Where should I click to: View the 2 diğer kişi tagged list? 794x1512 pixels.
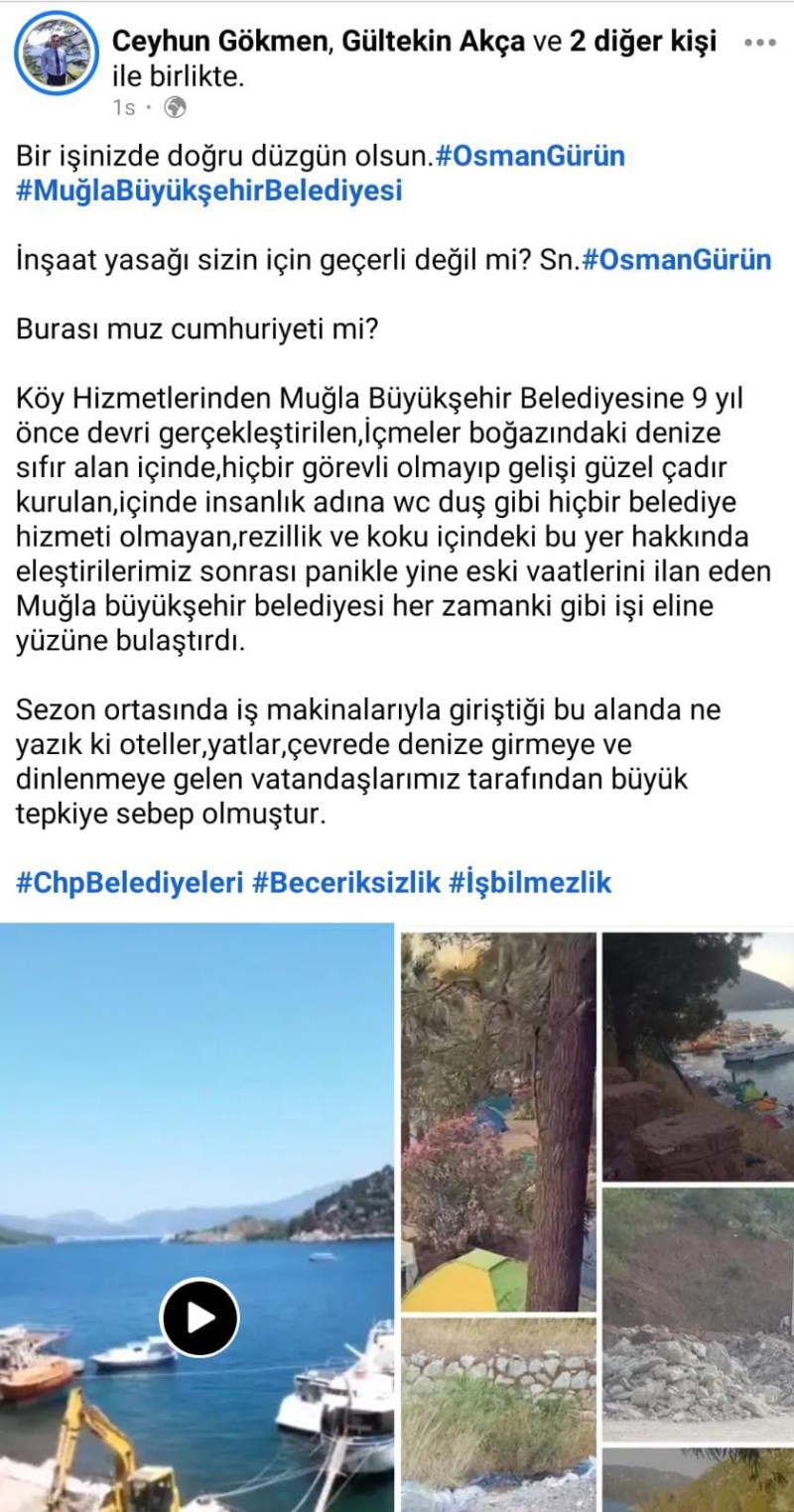[643, 42]
